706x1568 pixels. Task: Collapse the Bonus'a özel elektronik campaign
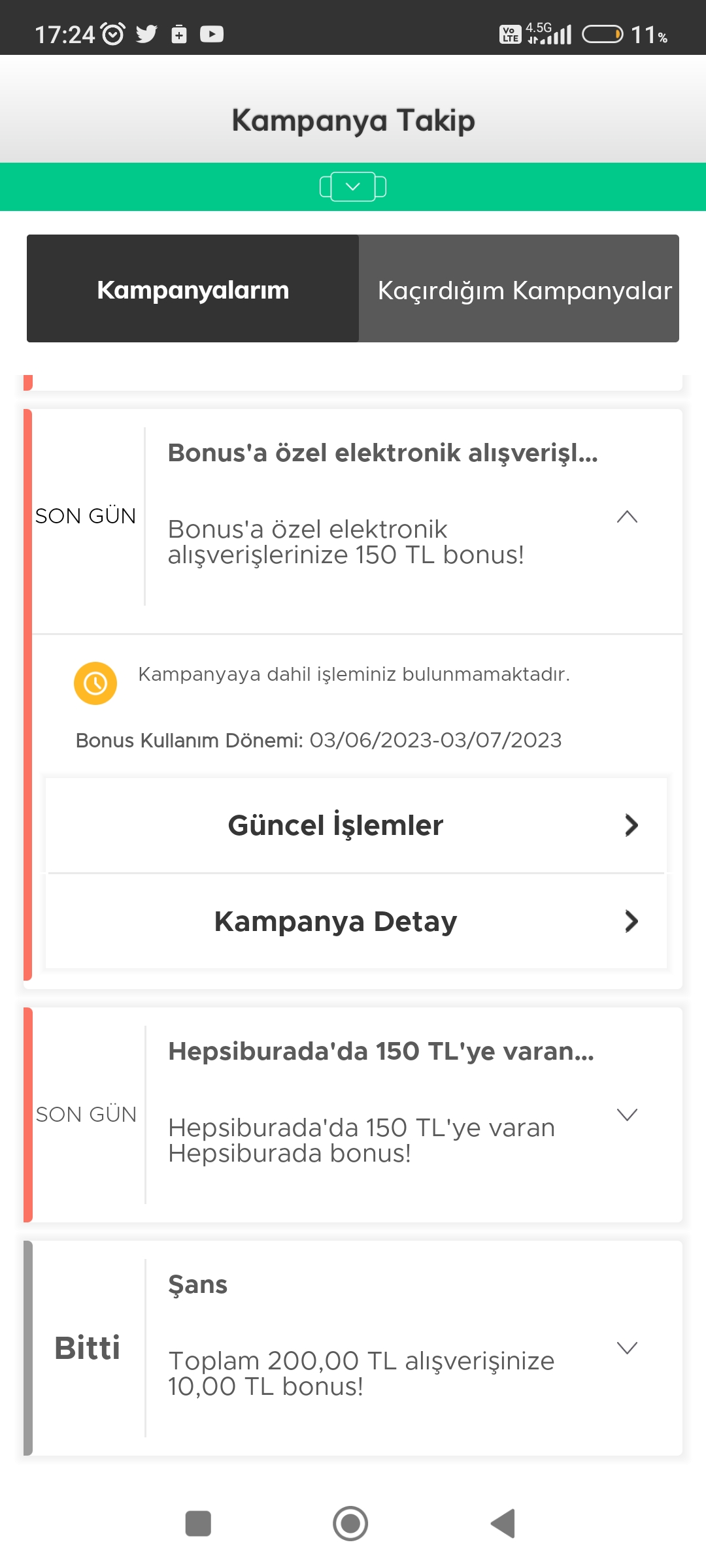coord(627,517)
